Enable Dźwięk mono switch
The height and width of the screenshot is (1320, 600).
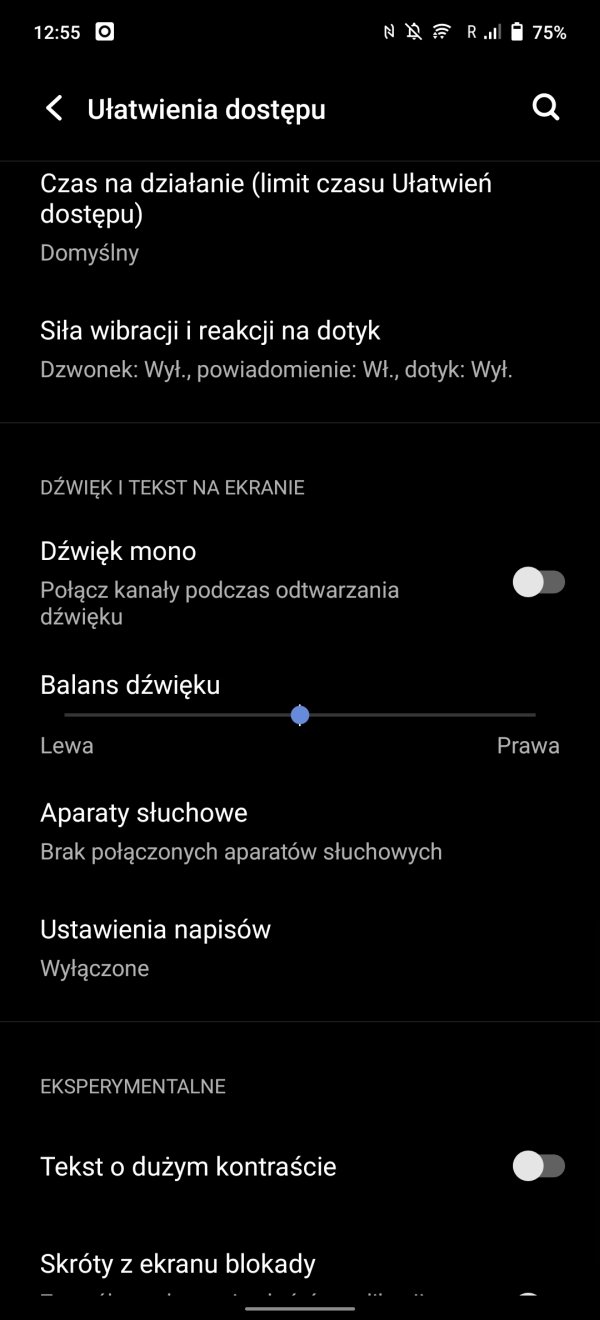[x=539, y=582]
